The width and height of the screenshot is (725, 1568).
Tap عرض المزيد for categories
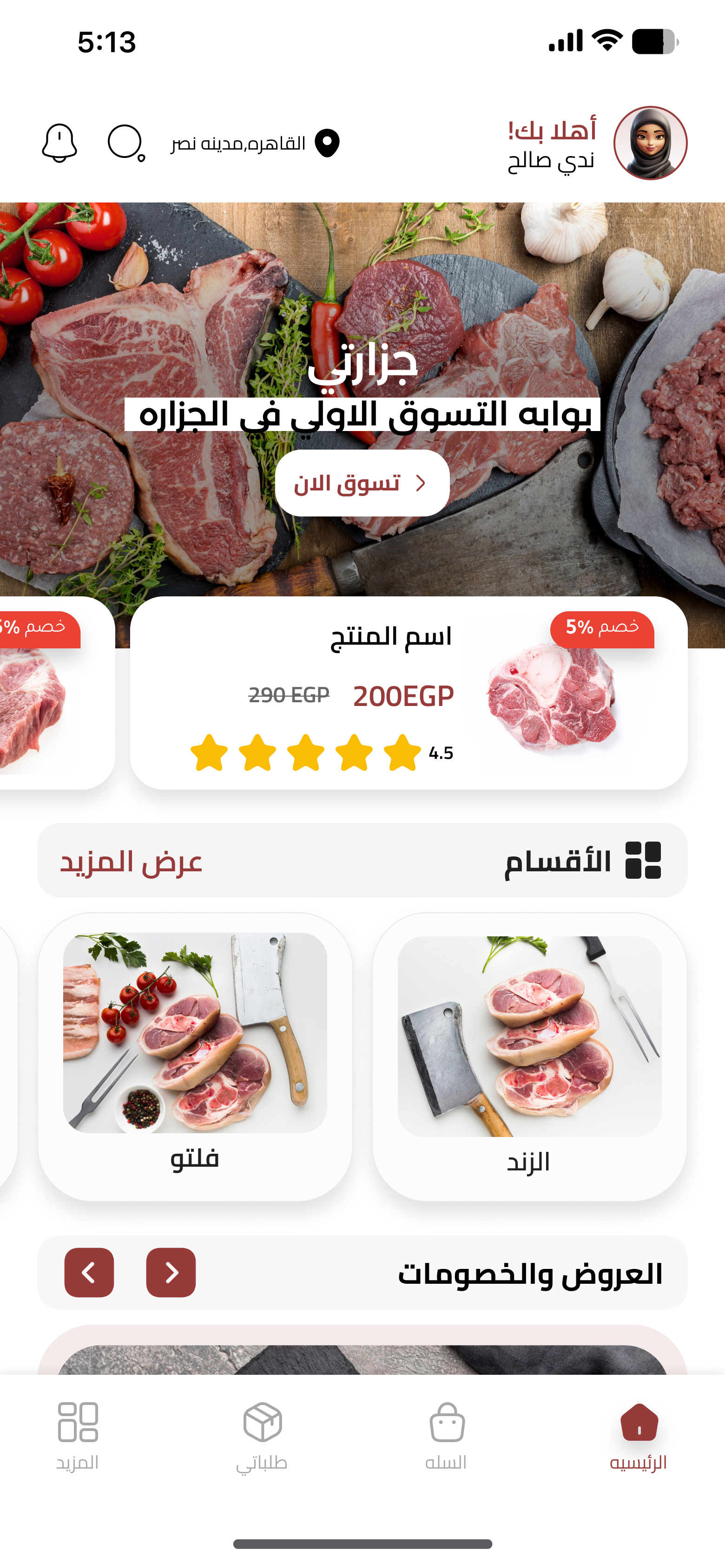point(131,861)
